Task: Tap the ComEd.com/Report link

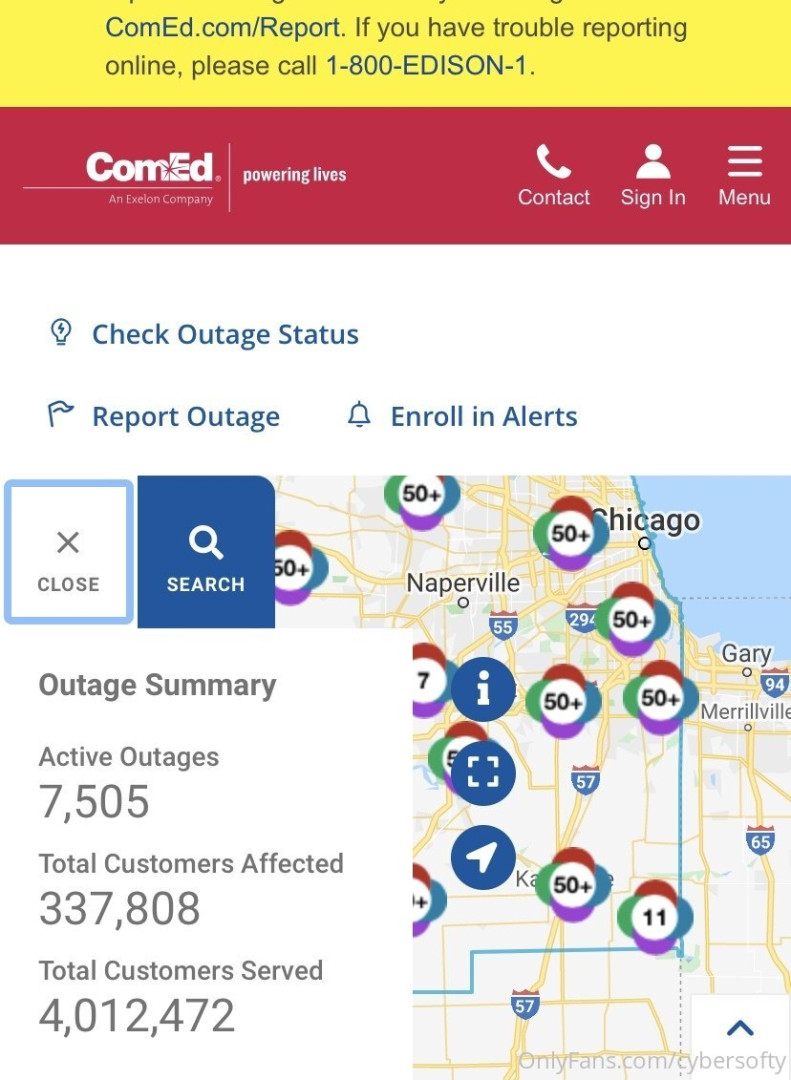Action: tap(224, 27)
